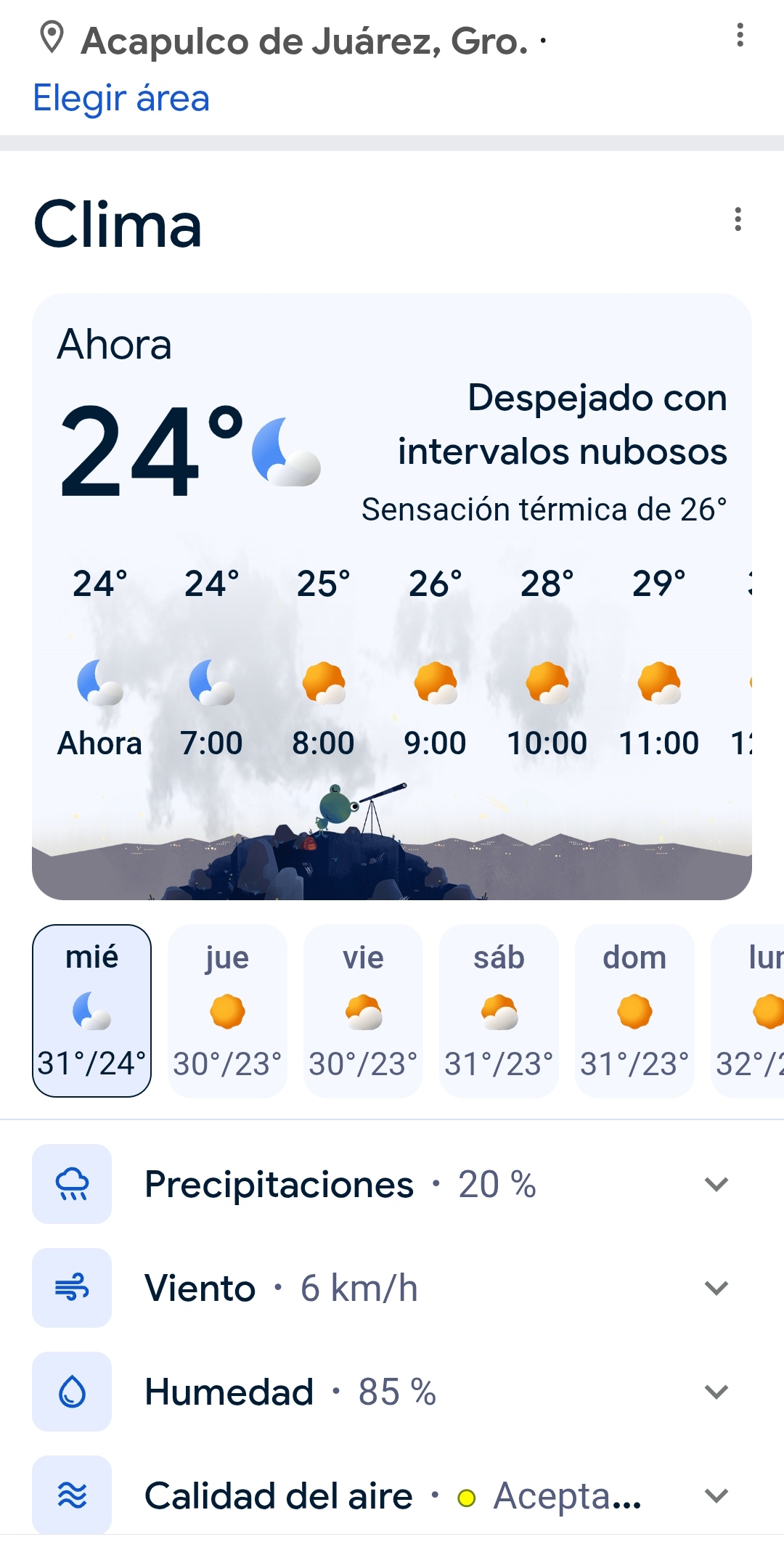View the dom forecast
784x1555 pixels.
coord(634,1010)
